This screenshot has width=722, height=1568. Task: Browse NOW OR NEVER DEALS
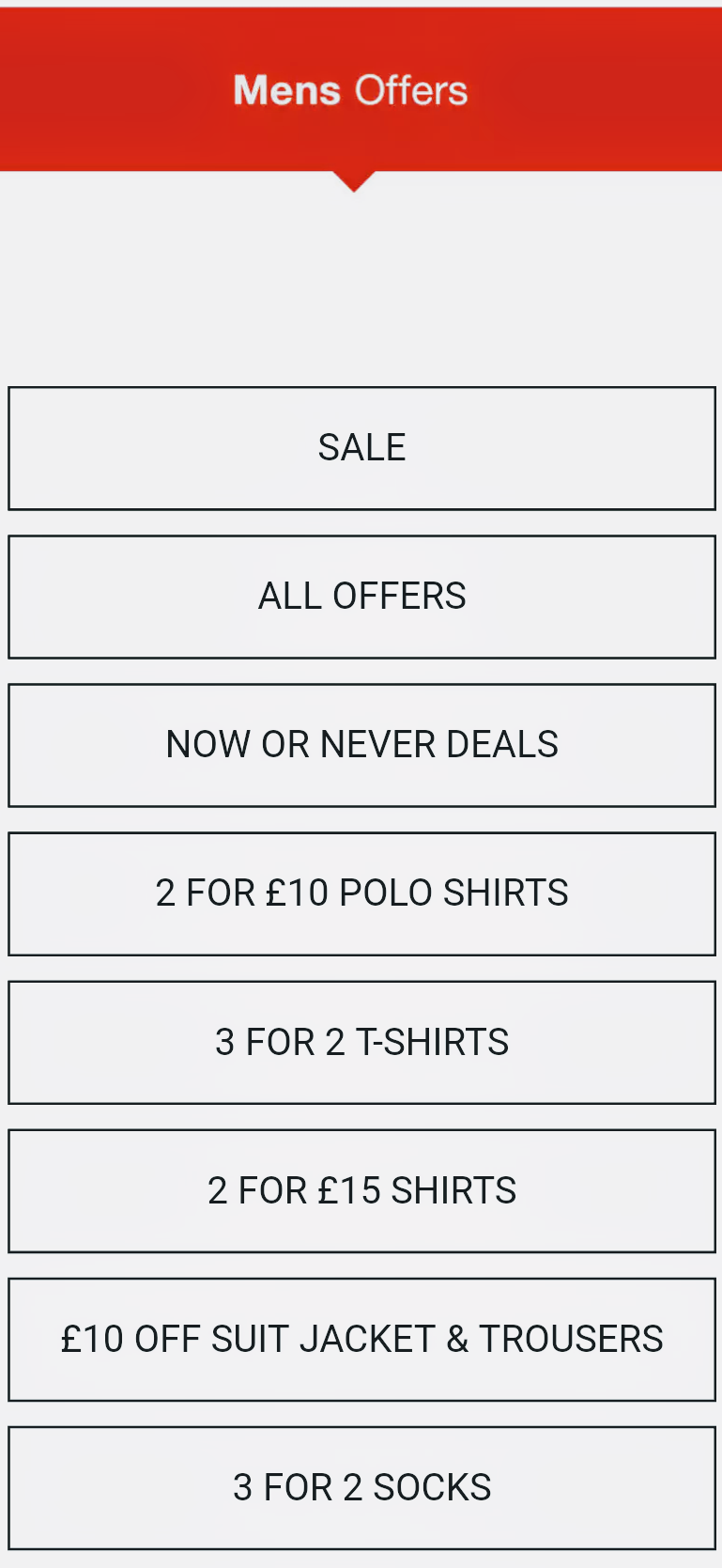pyautogui.click(x=361, y=745)
